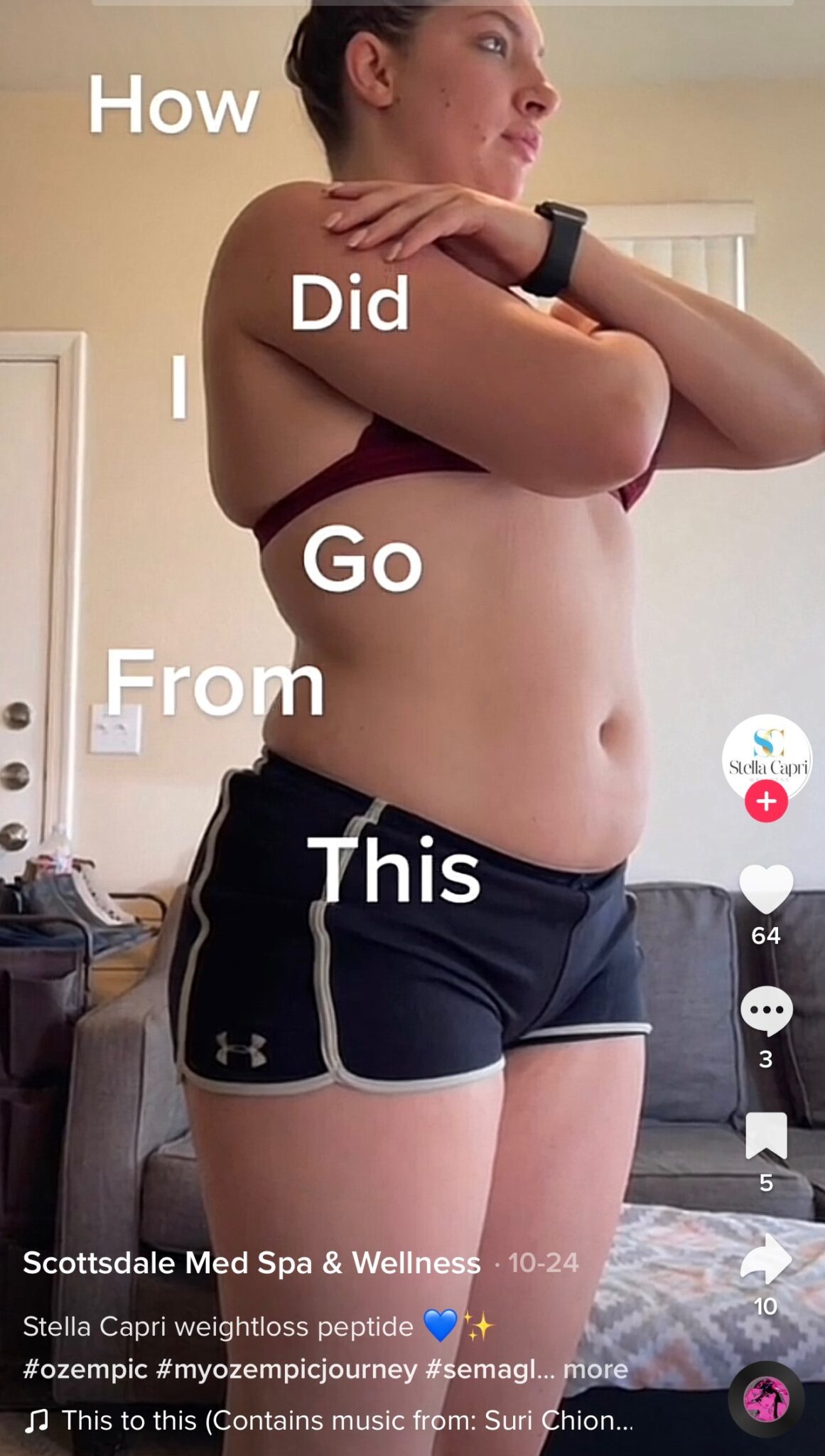Screen dimensions: 825x1456
Task: Expand the caption with 'more'
Action: (595, 1369)
